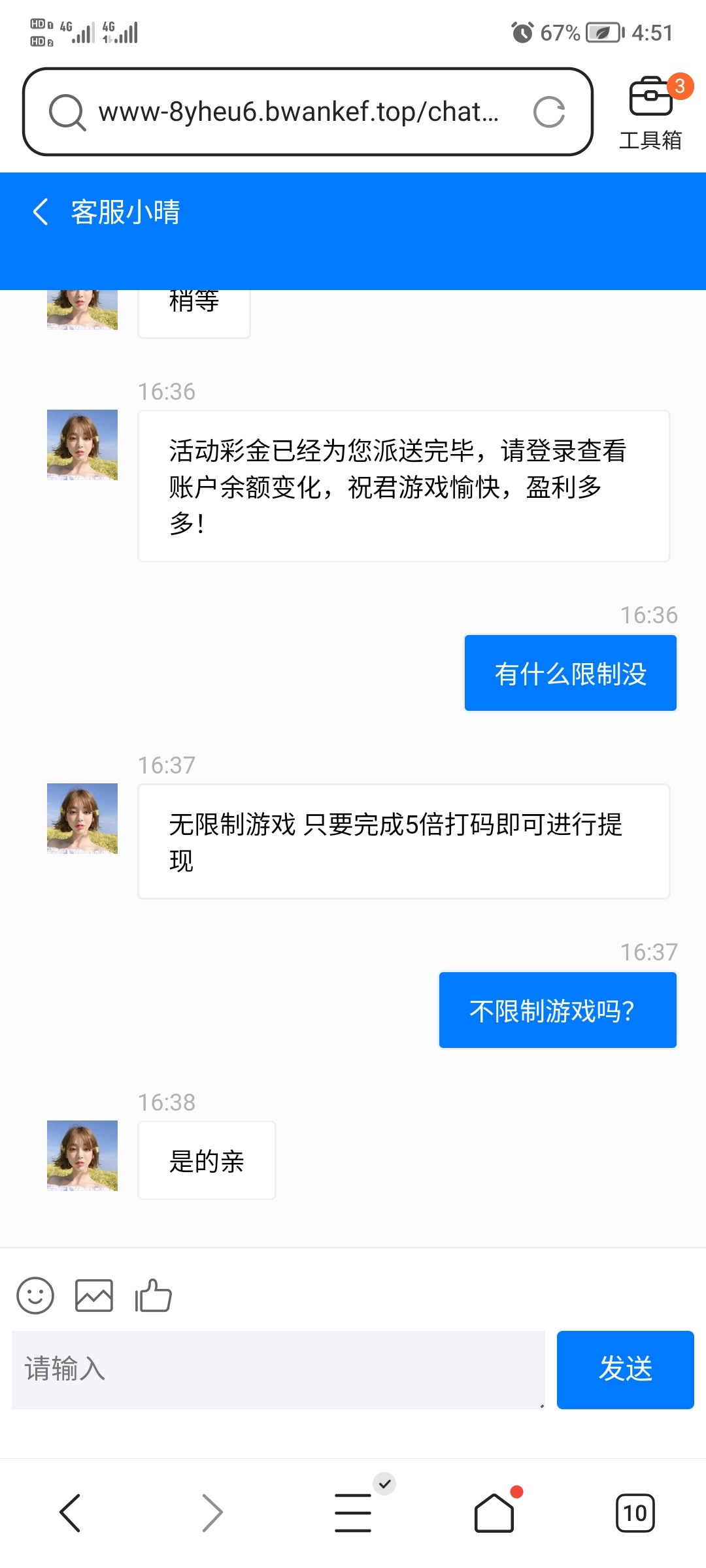This screenshot has width=706, height=1568.
Task: Open the browser menu
Action: coord(353,1512)
